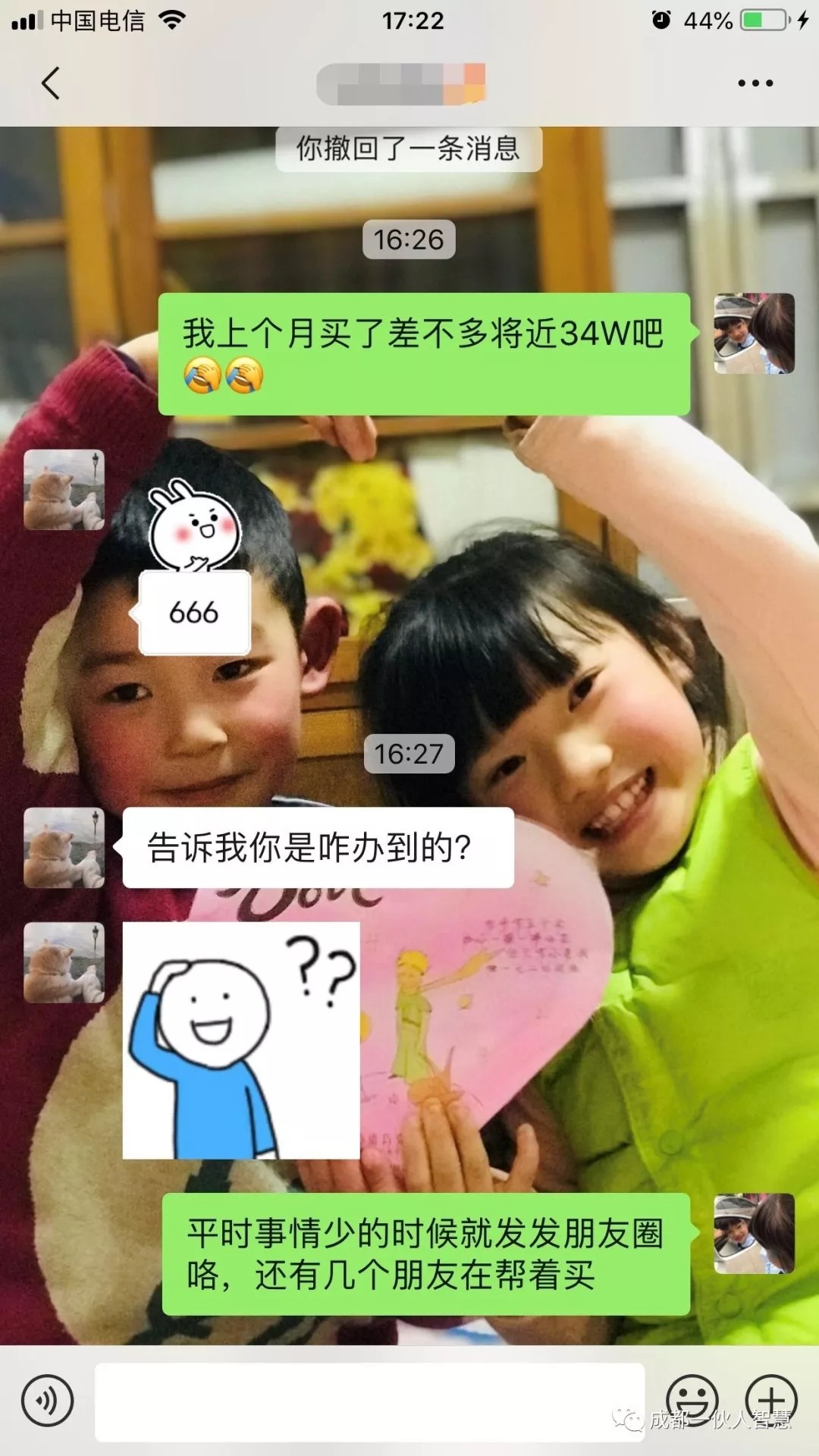The image size is (819, 1456).
Task: Open the emoji sticker picker
Action: pos(692,1399)
